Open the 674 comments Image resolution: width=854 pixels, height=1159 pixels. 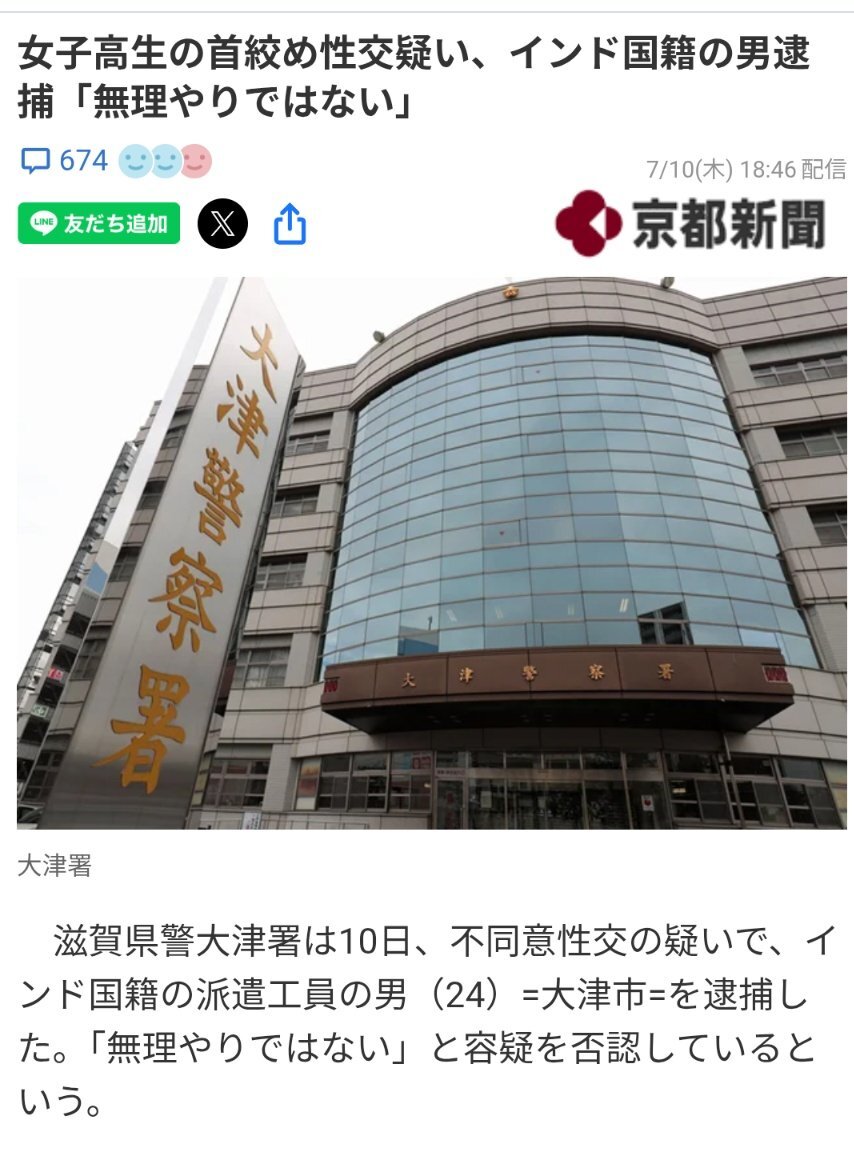[x=64, y=161]
